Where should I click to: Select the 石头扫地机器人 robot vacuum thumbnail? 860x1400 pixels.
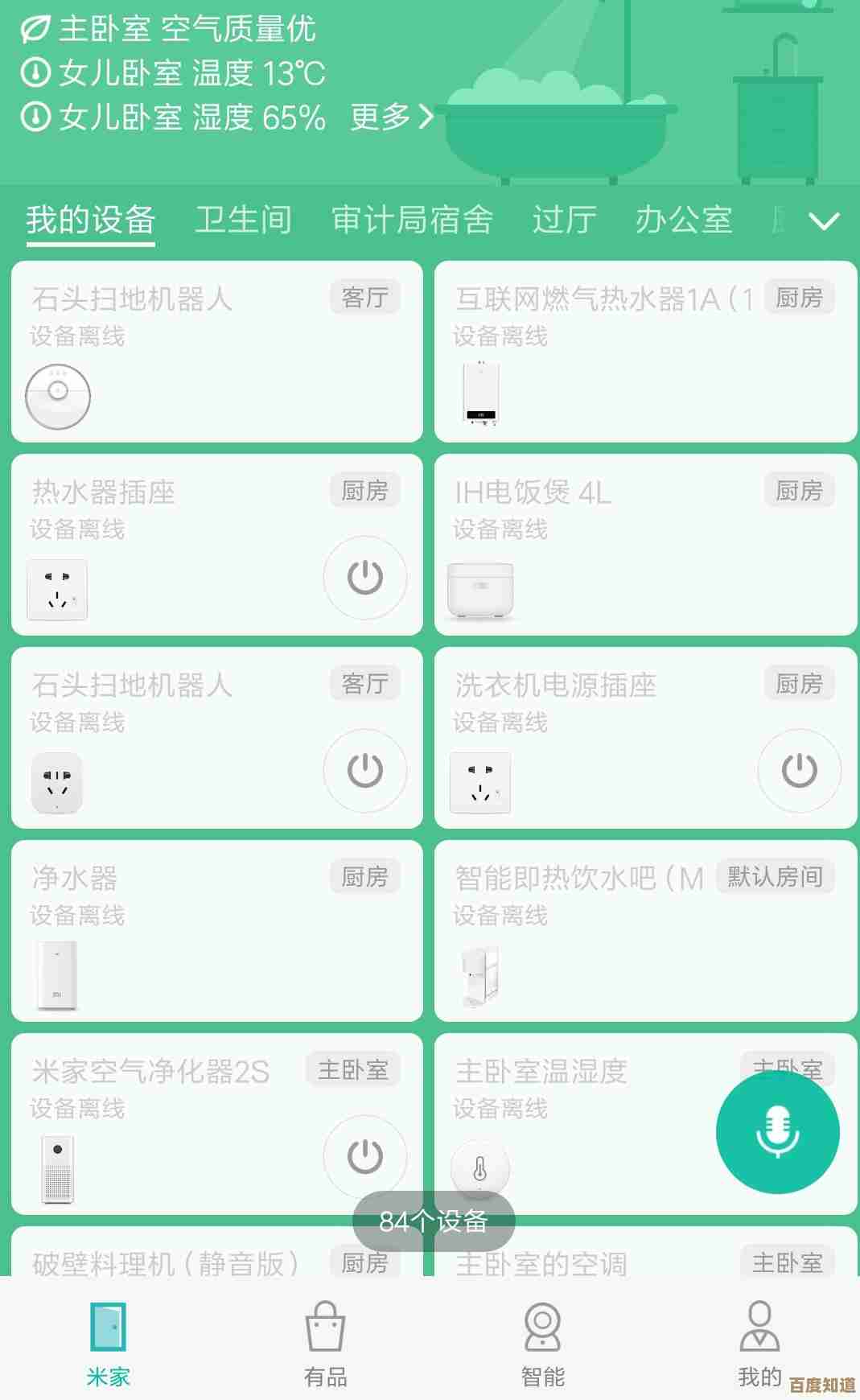56,396
